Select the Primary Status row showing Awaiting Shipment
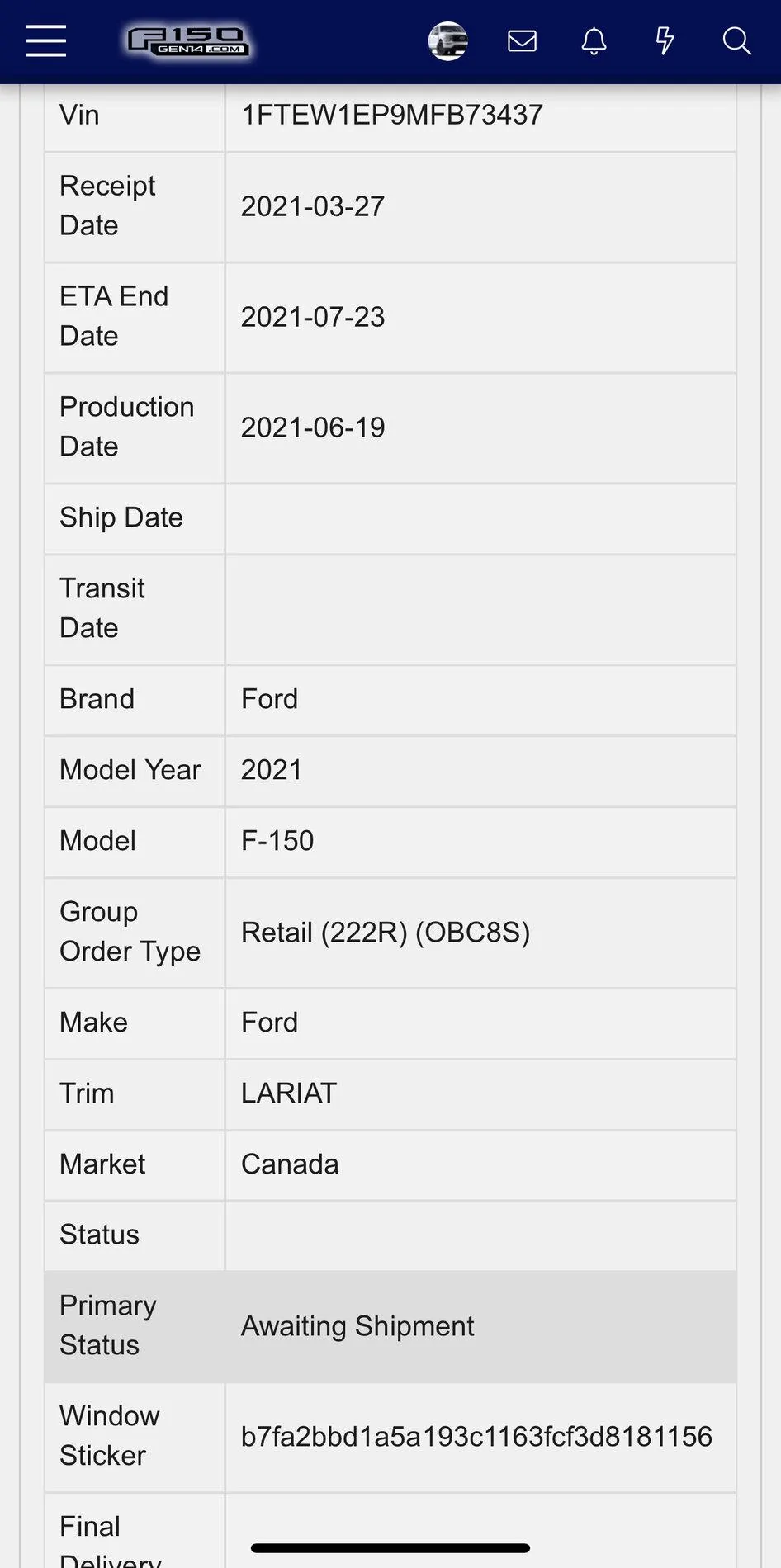 click(x=357, y=1326)
